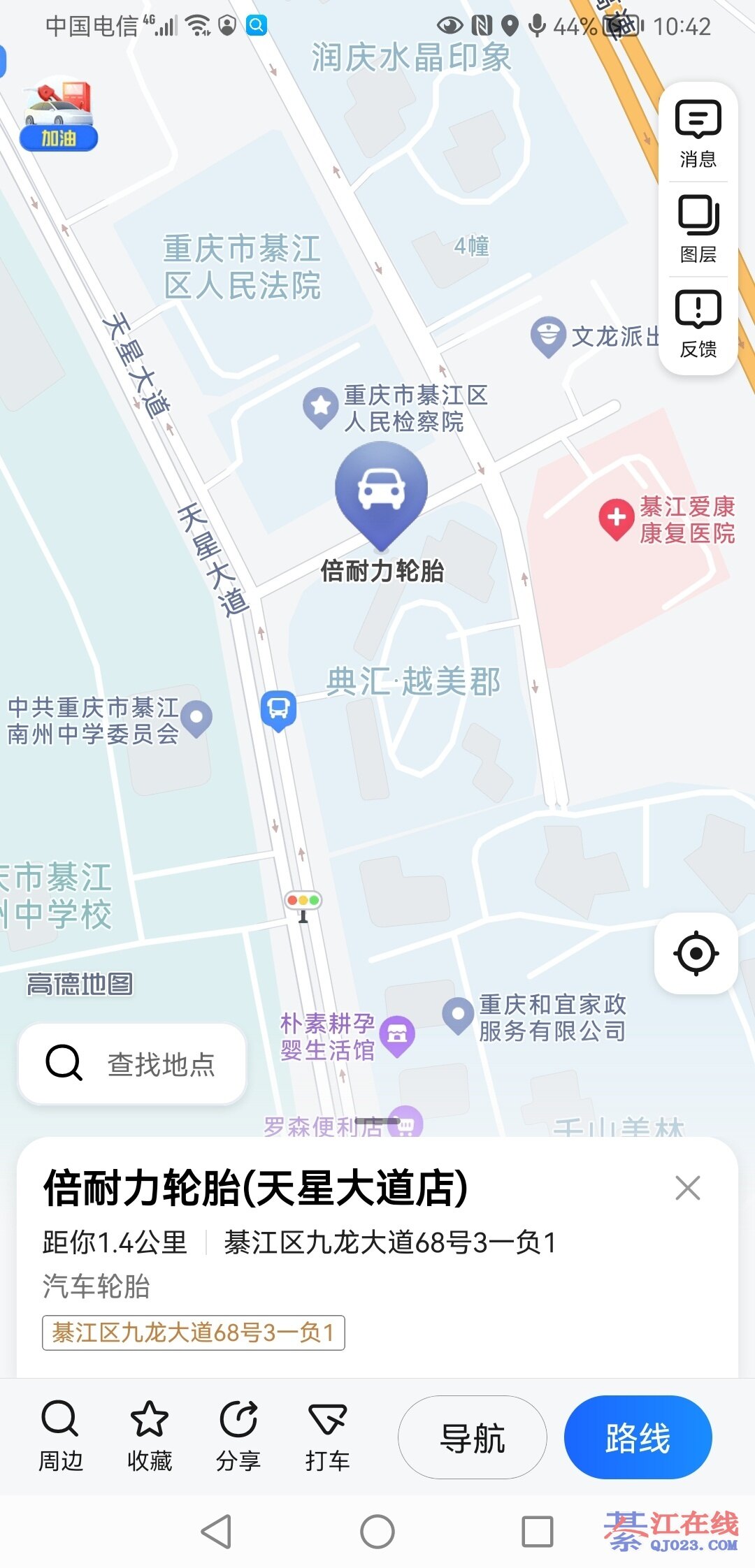The height and width of the screenshot is (1568, 755).
Task: Open the 加油 refuel shortcut
Action: point(59,116)
